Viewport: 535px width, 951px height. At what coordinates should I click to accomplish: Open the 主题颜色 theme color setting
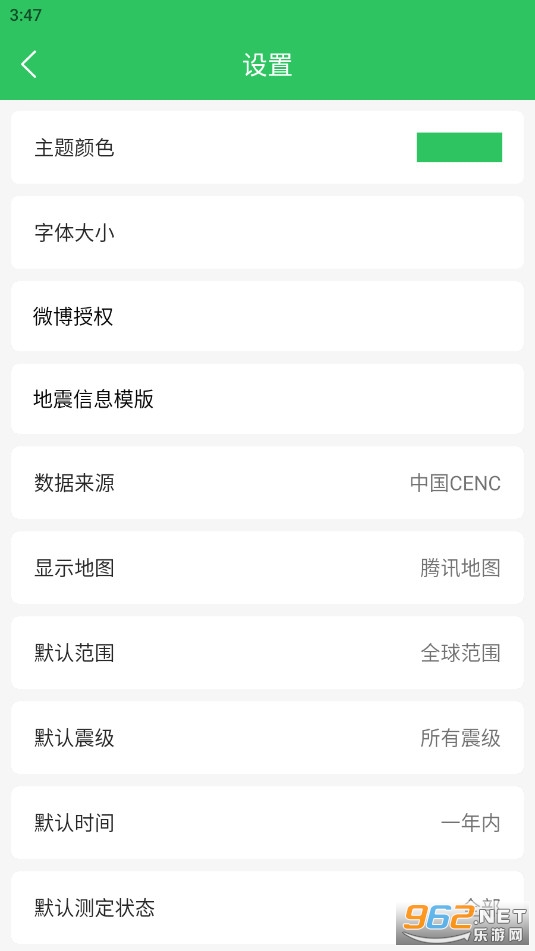pyautogui.click(x=268, y=147)
